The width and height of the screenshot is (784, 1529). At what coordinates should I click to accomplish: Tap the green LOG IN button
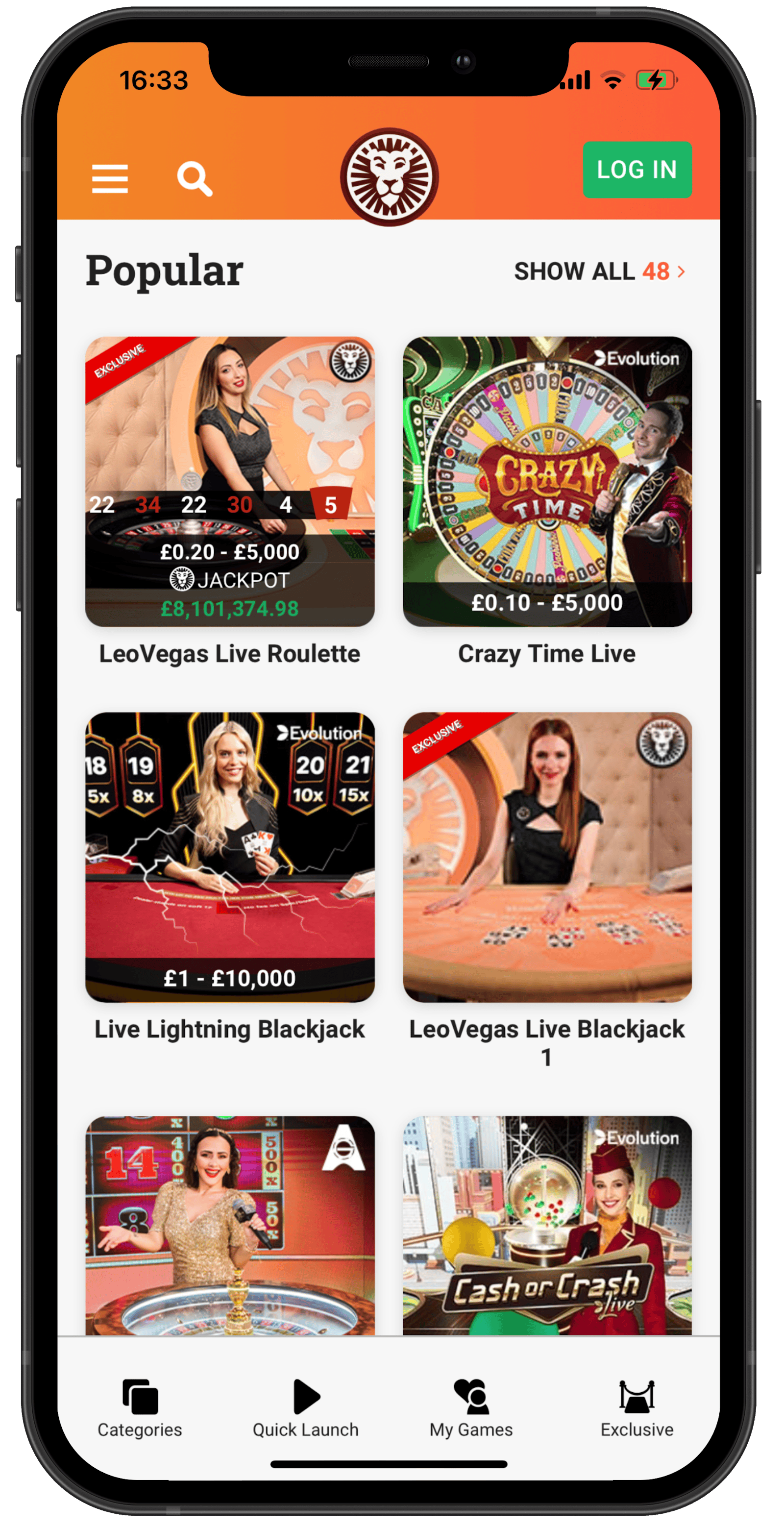coord(637,170)
